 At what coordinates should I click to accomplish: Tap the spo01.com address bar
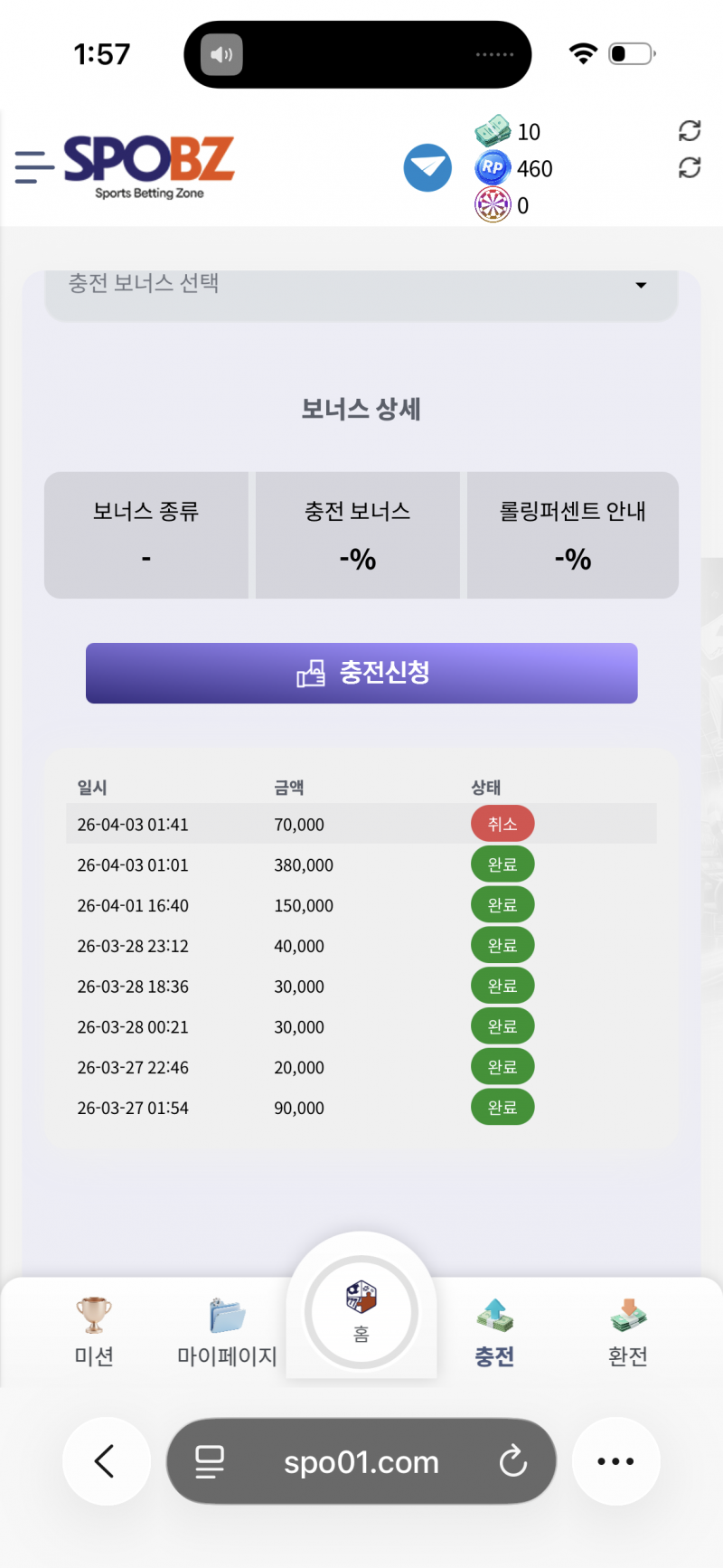[361, 1461]
